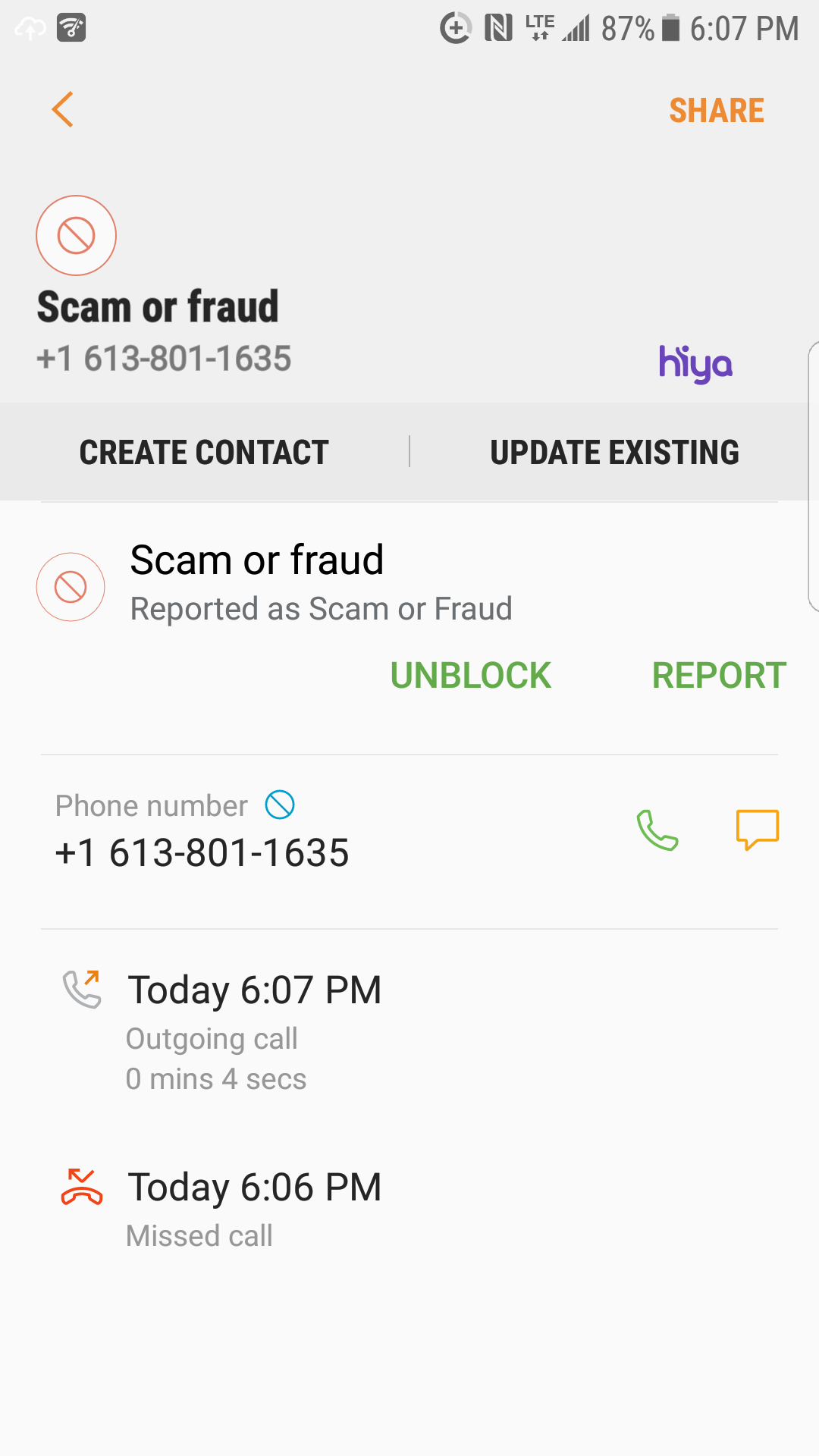Call +1 613-801-1635 with phone icon
Screen dimensions: 819x1456
(x=657, y=830)
